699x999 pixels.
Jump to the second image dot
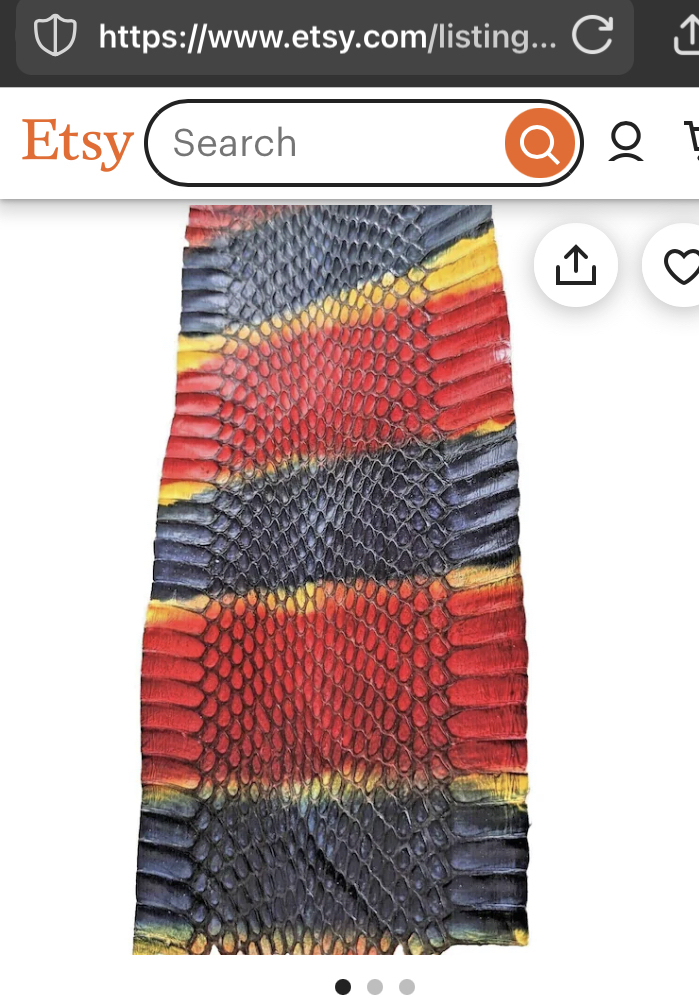pyautogui.click(x=375, y=986)
